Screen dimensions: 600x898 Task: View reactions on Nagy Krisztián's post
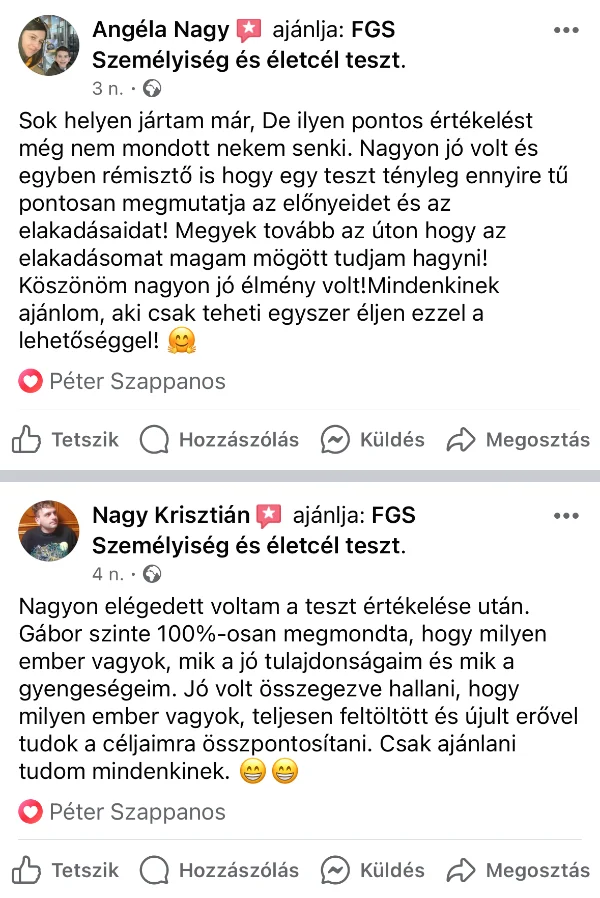(x=122, y=812)
